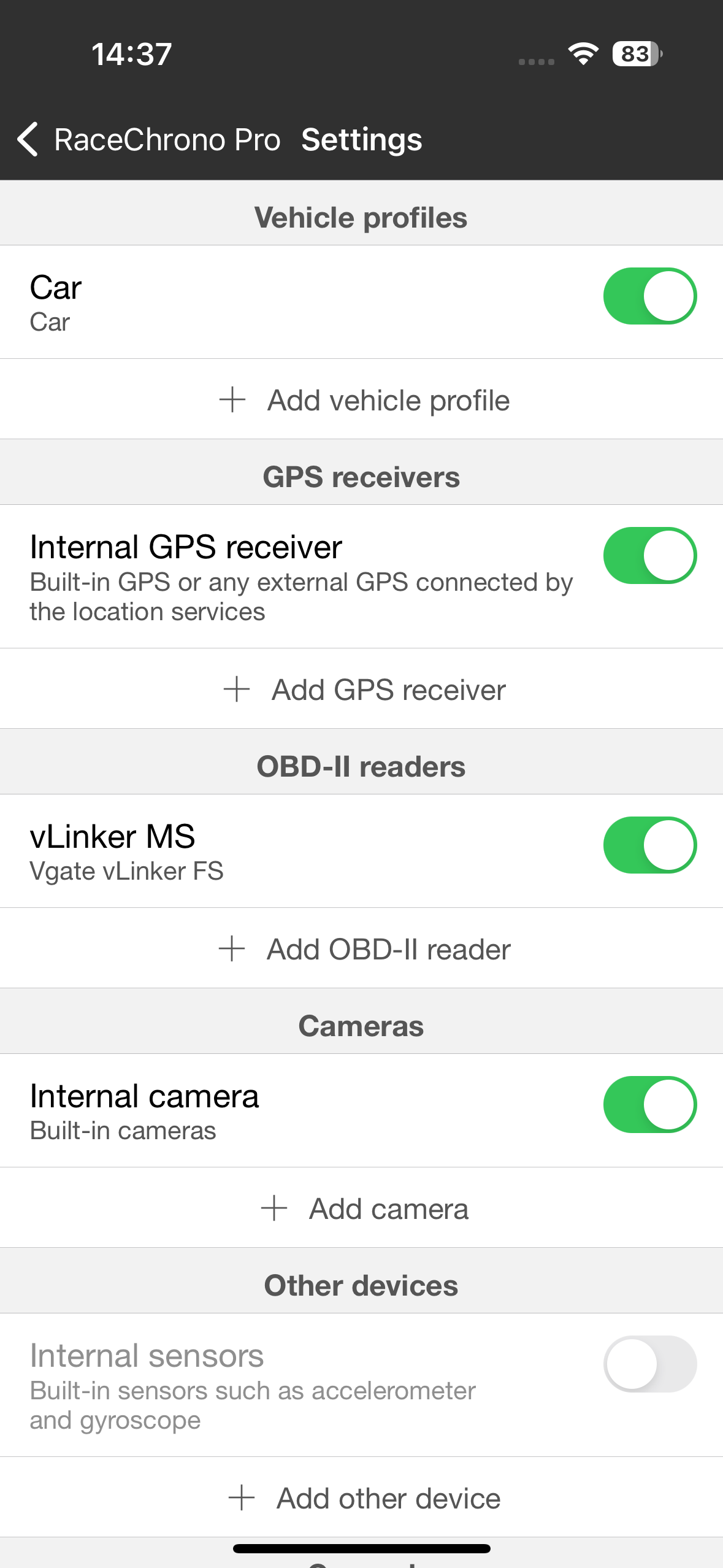This screenshot has width=723, height=1568.
Task: Toggle the vLinker MS reader off
Action: [x=649, y=845]
